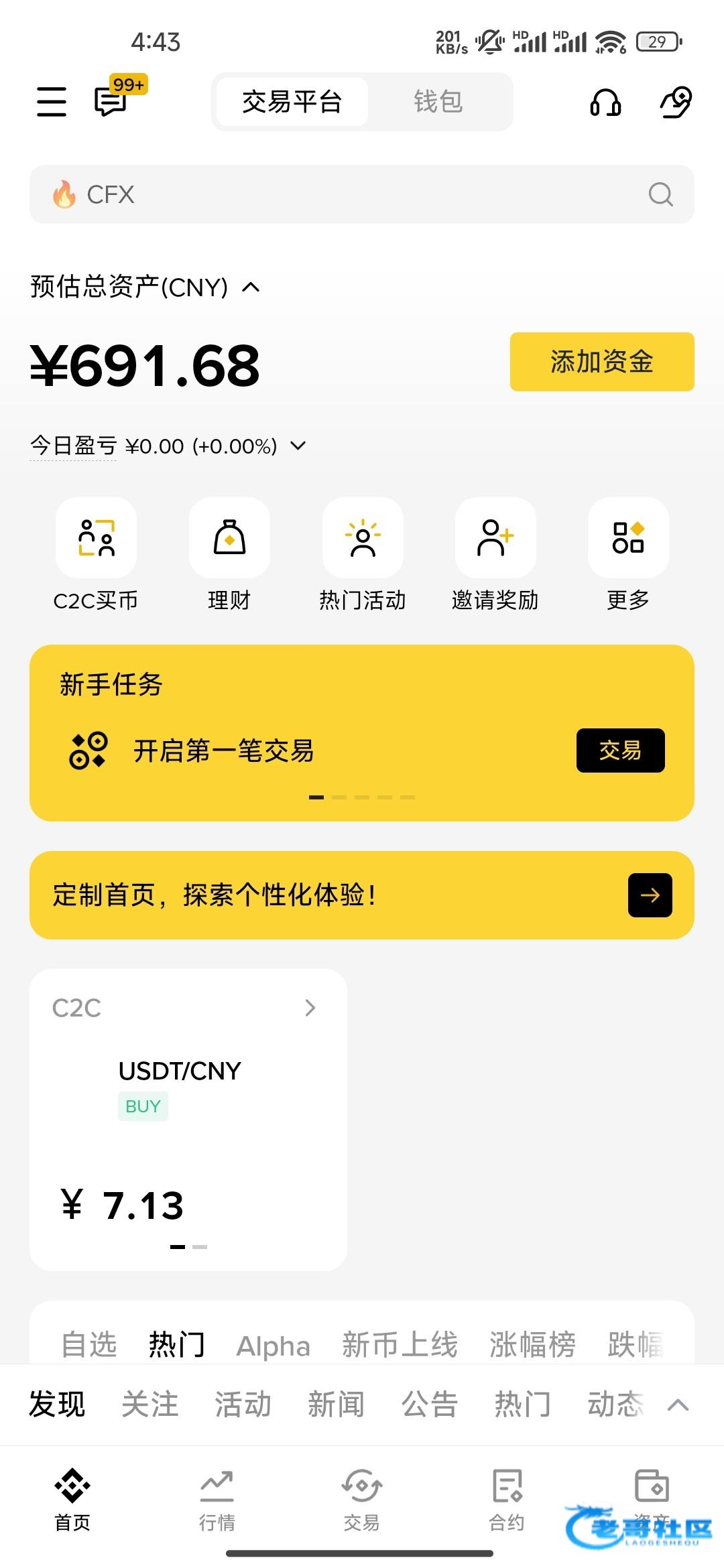Image resolution: width=724 pixels, height=1568 pixels.
Task: Contact customer support via headset icon
Action: click(605, 102)
